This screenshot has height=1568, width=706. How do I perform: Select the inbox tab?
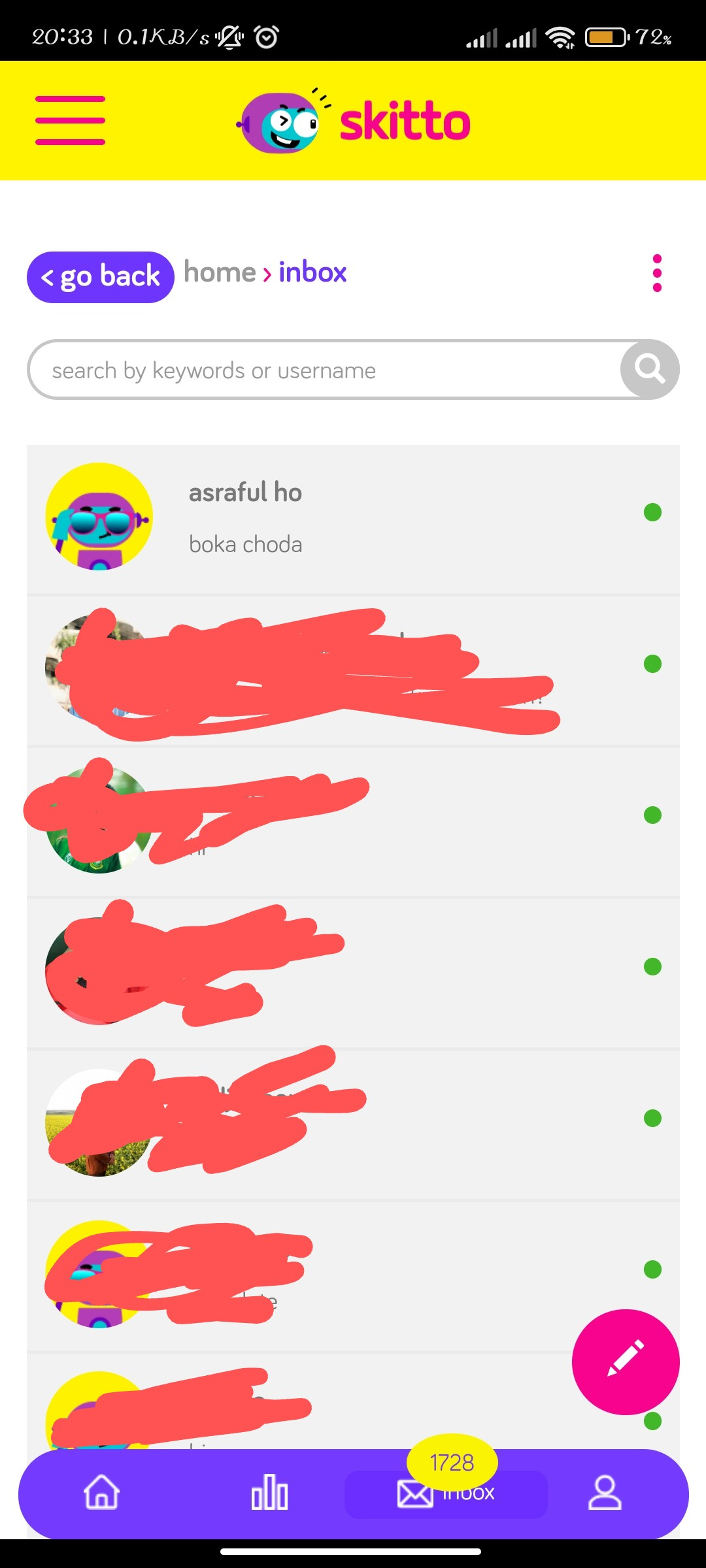pos(446,1494)
